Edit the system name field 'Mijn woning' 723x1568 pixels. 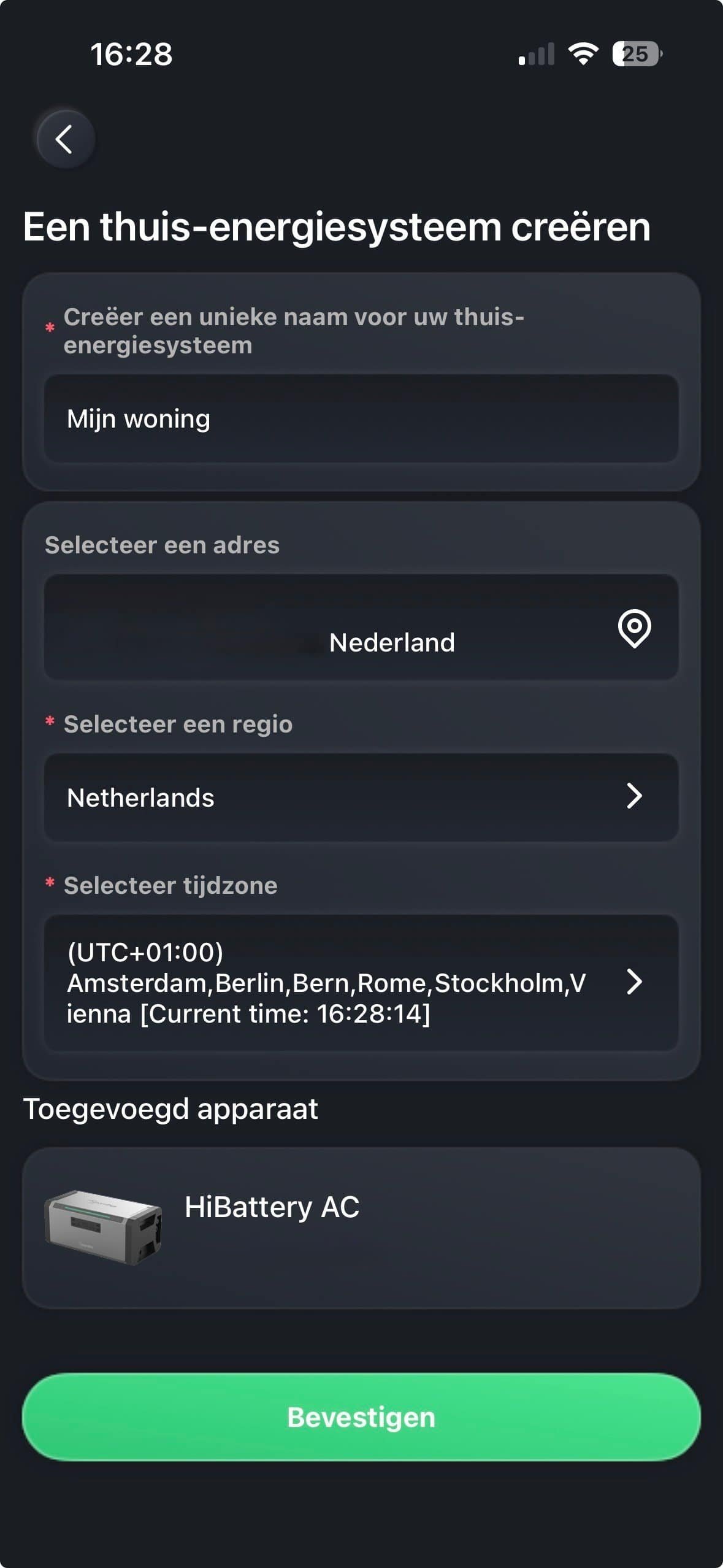361,419
